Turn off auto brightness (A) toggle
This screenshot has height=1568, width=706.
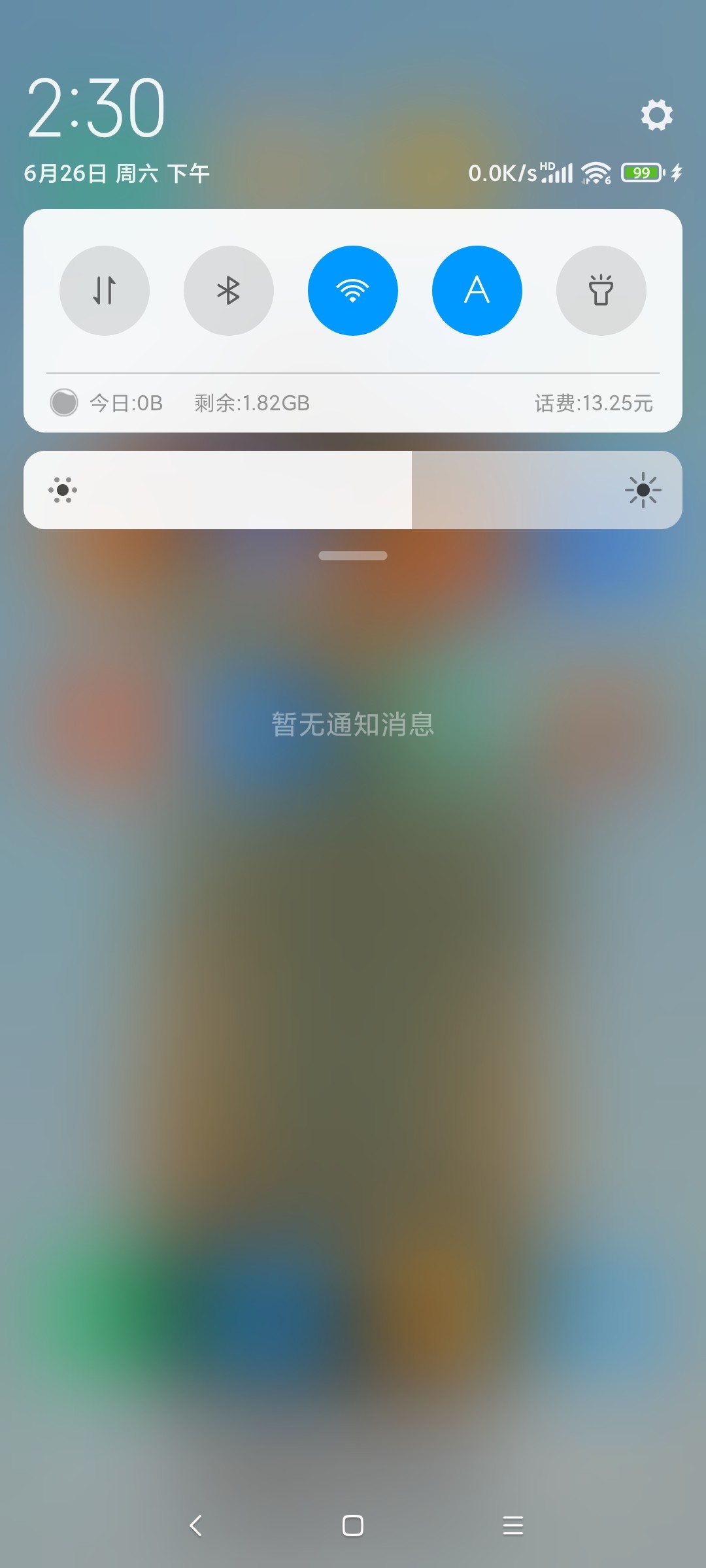click(x=477, y=291)
